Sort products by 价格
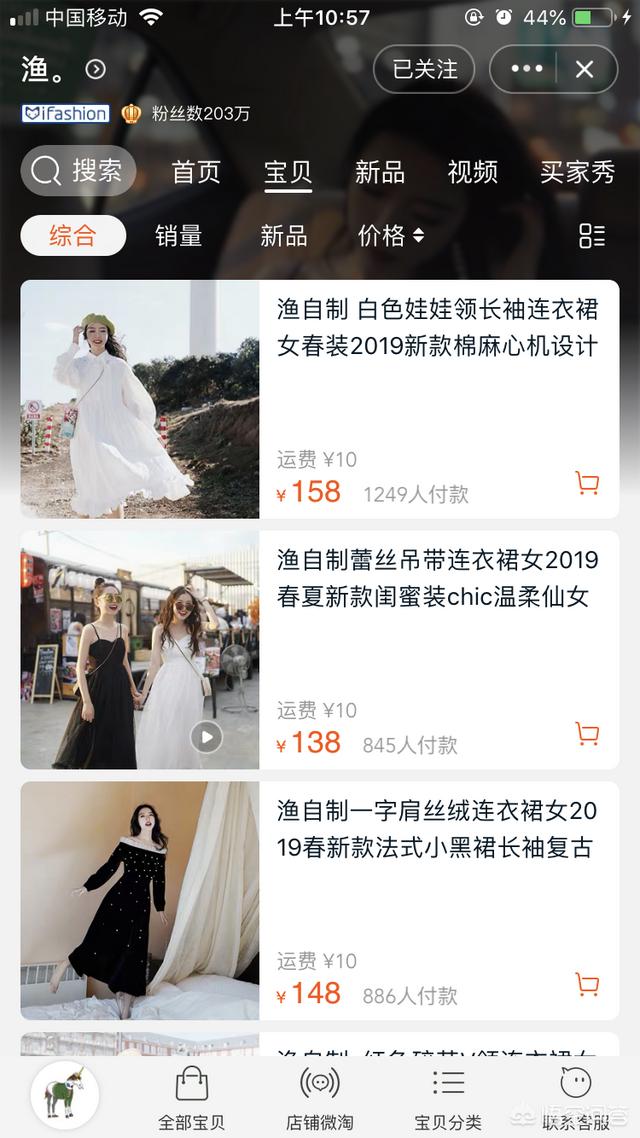The image size is (640, 1138). coord(391,236)
